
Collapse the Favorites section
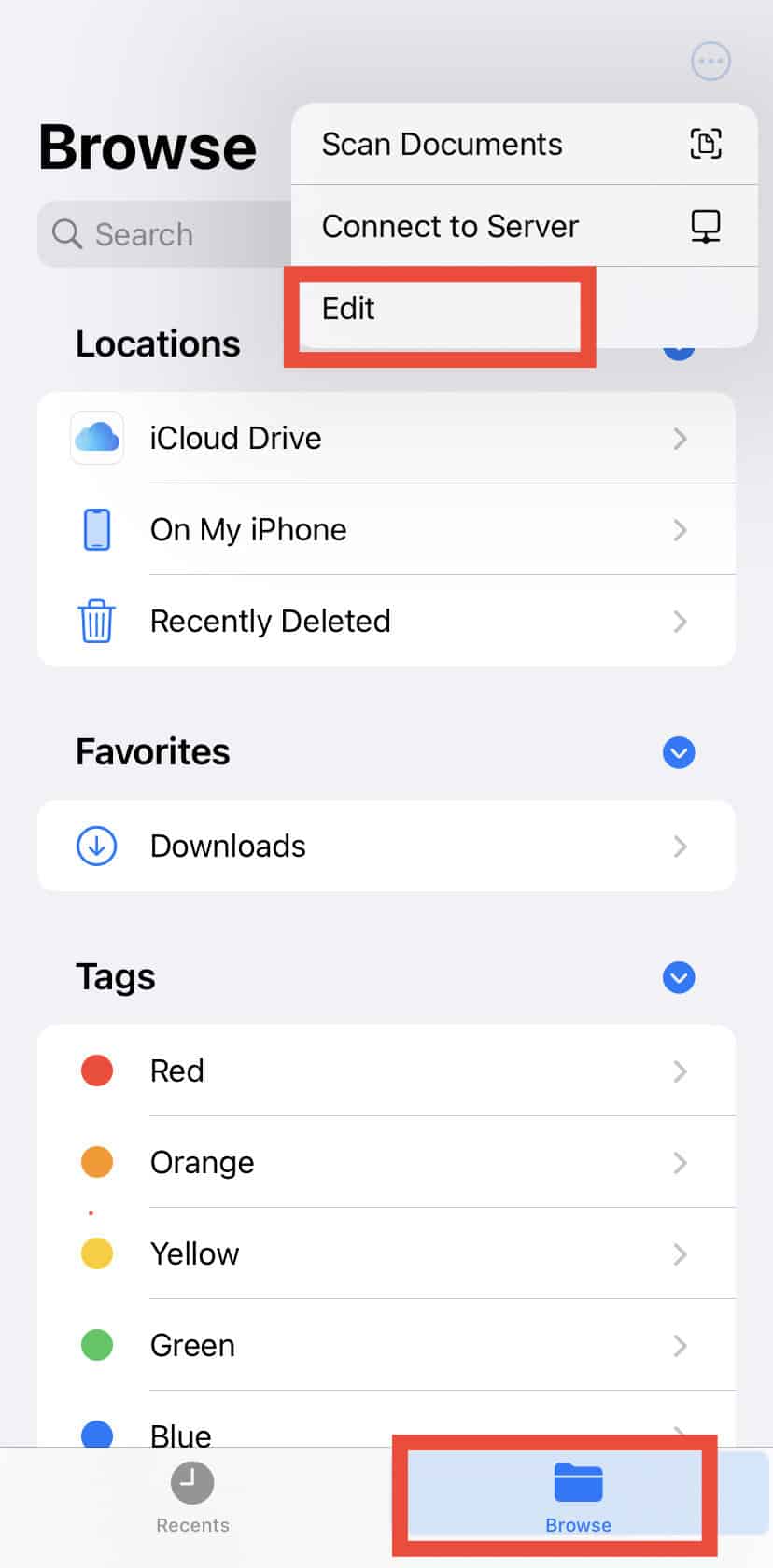click(x=679, y=752)
